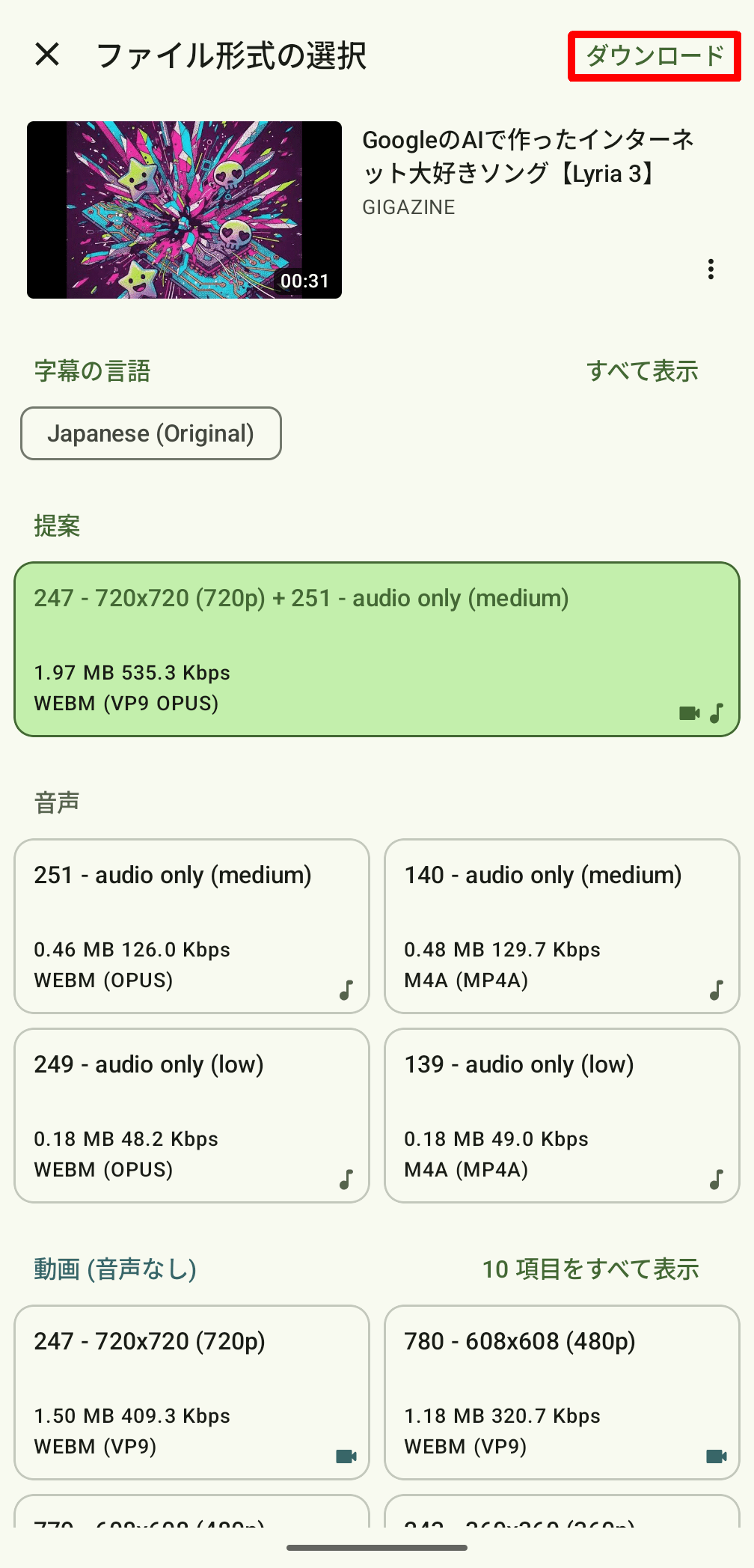Select 251 audio only (medium) WEBM OPUS

tap(191, 926)
